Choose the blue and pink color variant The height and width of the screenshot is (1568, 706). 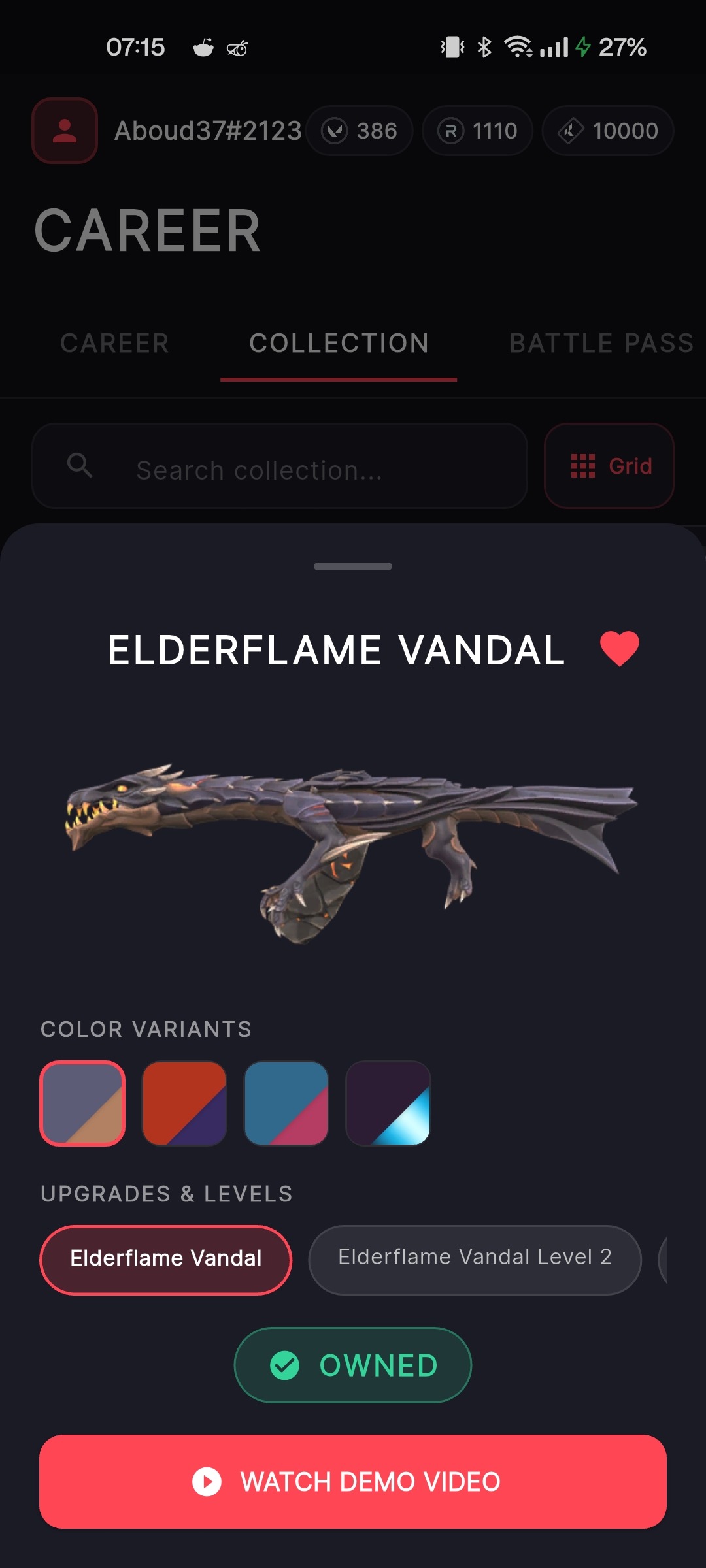[x=286, y=1103]
